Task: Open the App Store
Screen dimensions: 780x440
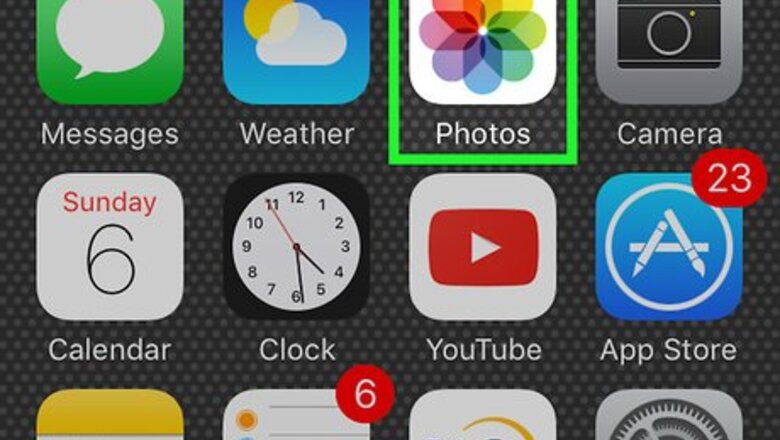Action: point(669,247)
